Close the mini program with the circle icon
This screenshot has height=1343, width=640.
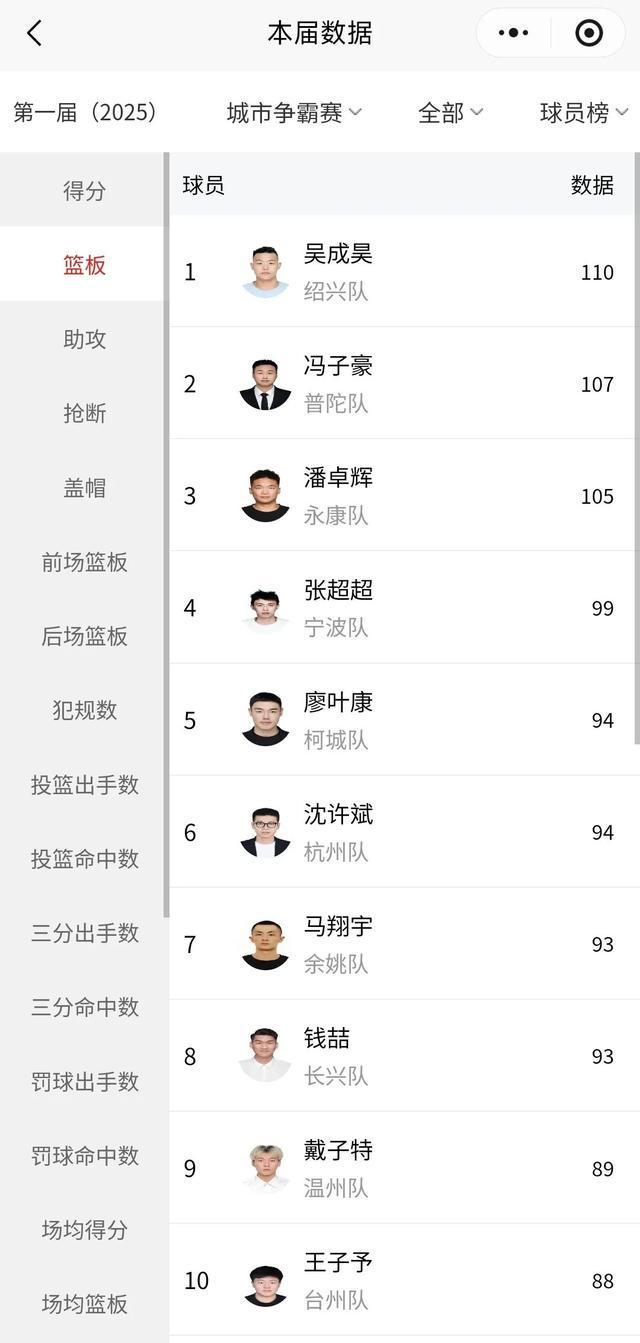tap(589, 33)
